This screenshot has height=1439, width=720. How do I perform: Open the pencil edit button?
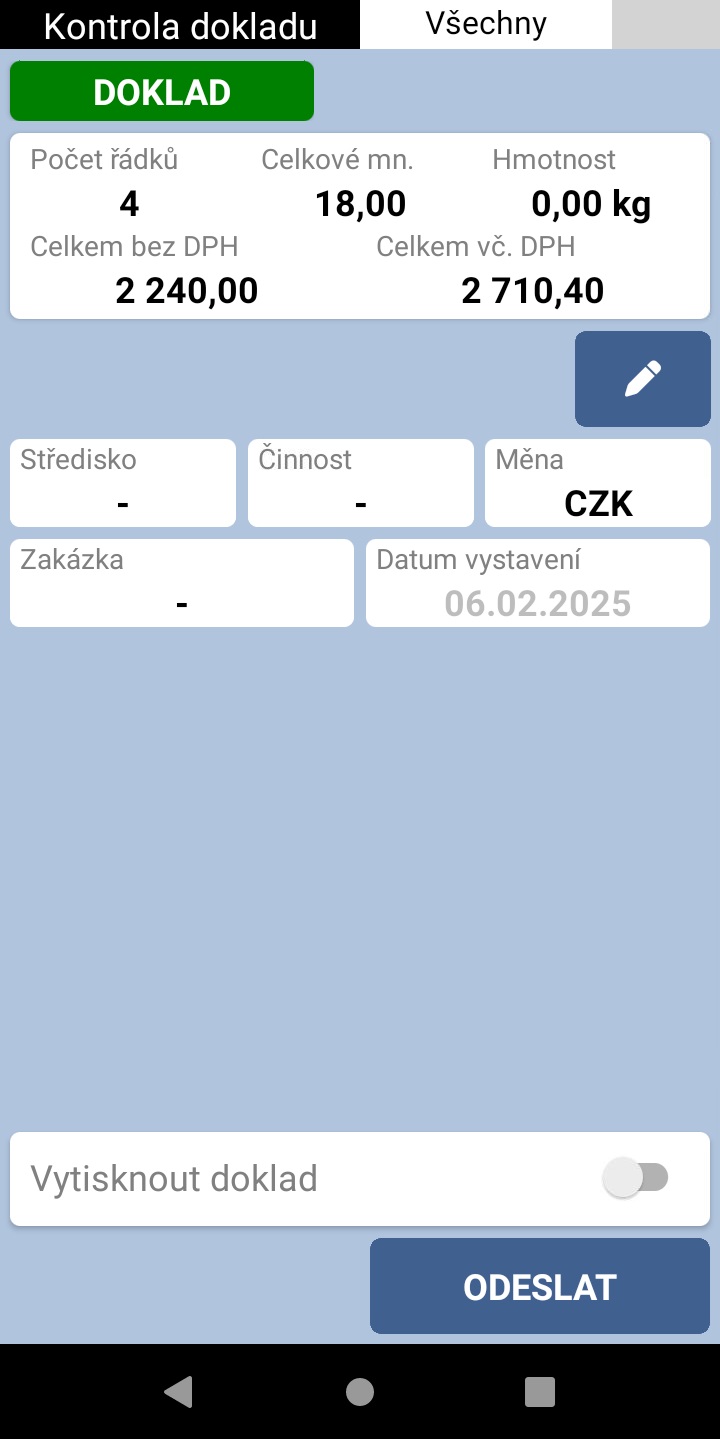pos(642,379)
